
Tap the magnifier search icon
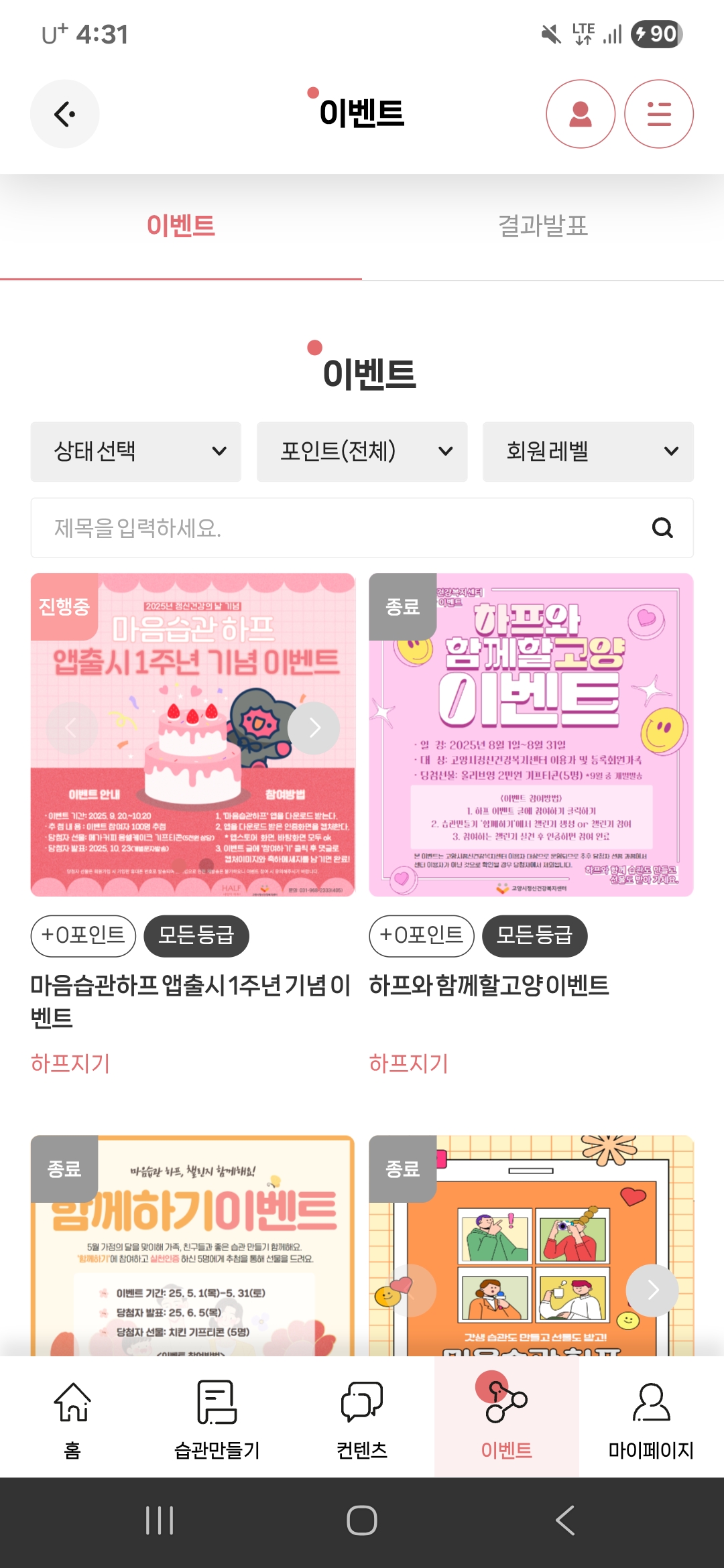point(662,528)
